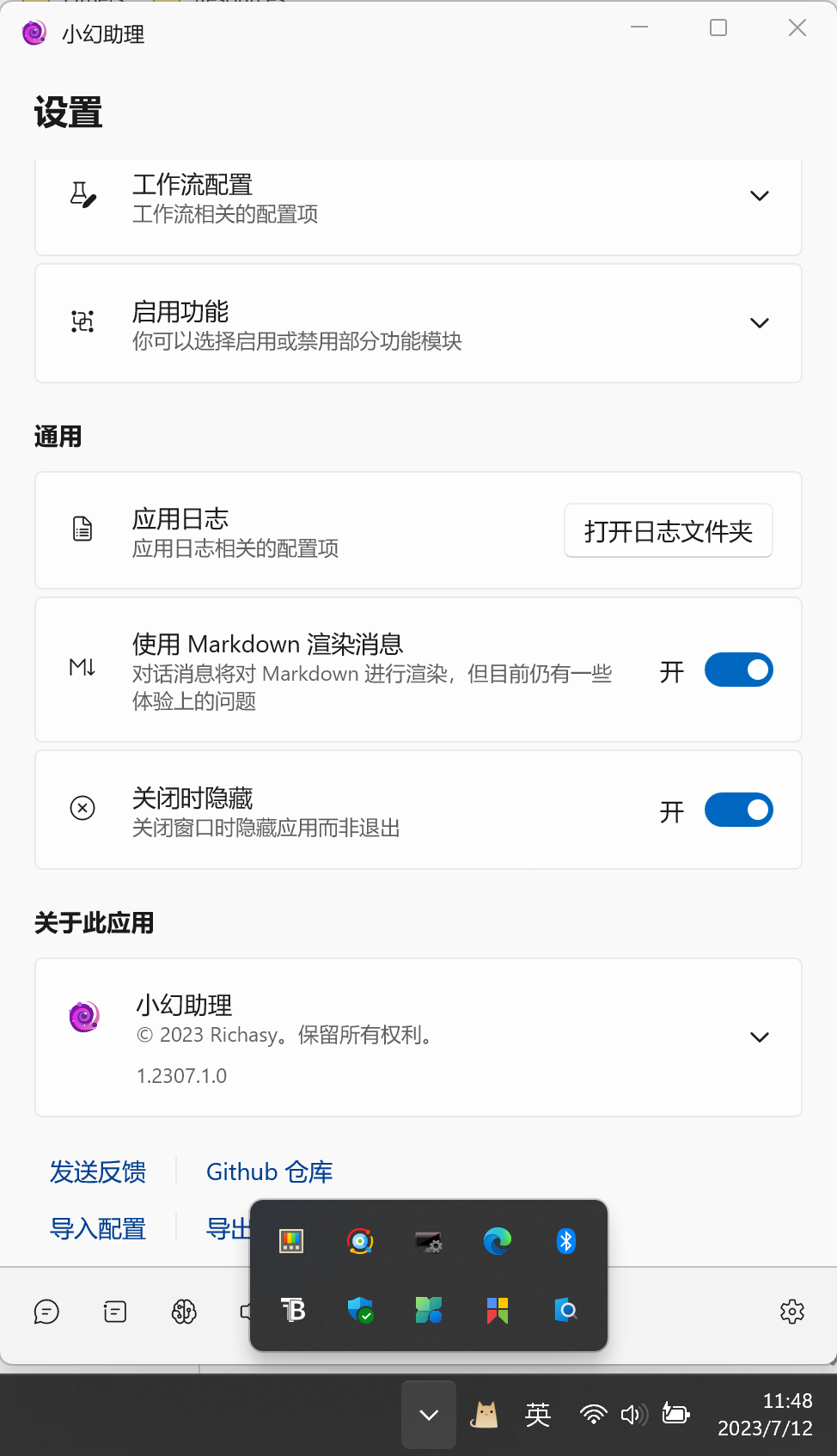Select the session list icon in bottom bar
837x1456 pixels.
point(114,1312)
